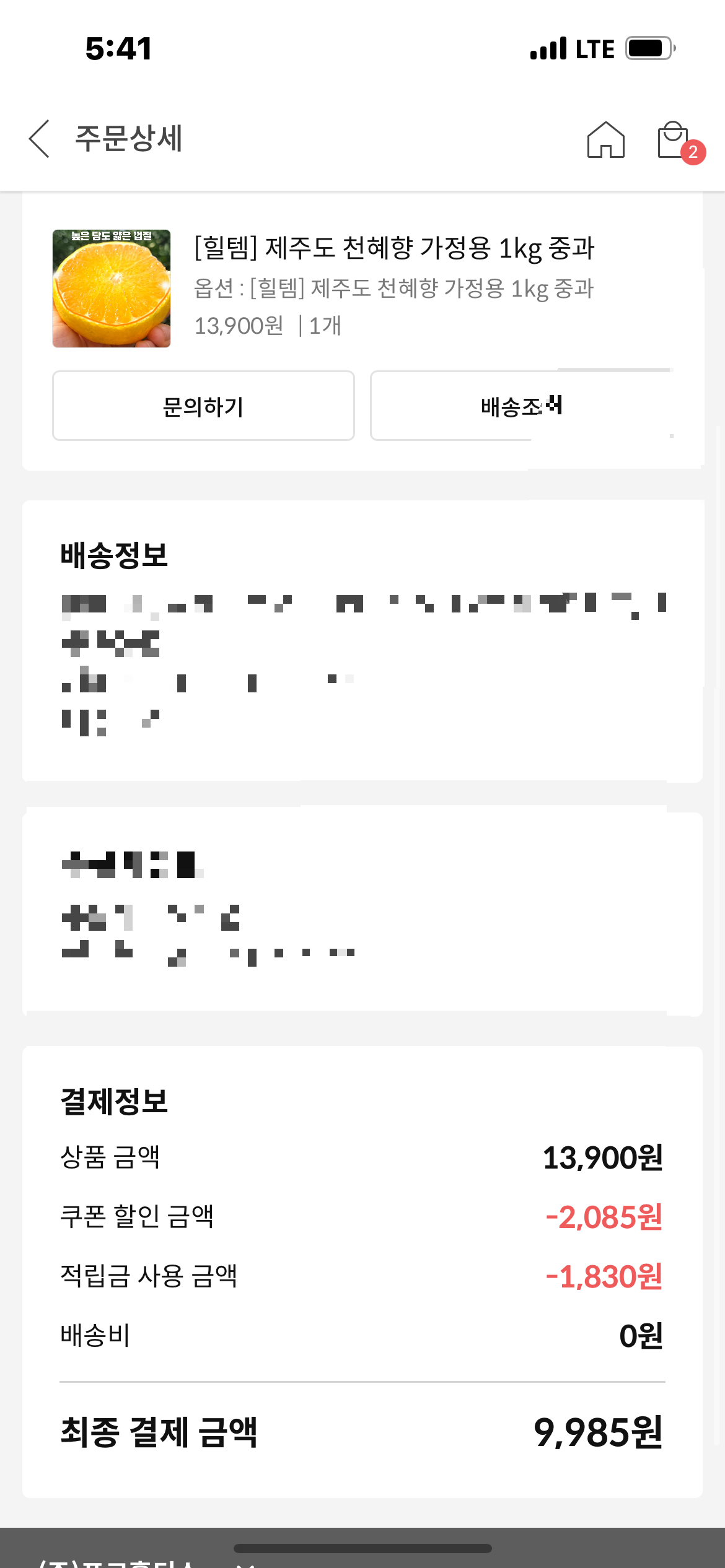Tap the cellular signal bars icon
The height and width of the screenshot is (1568, 725).
click(548, 48)
